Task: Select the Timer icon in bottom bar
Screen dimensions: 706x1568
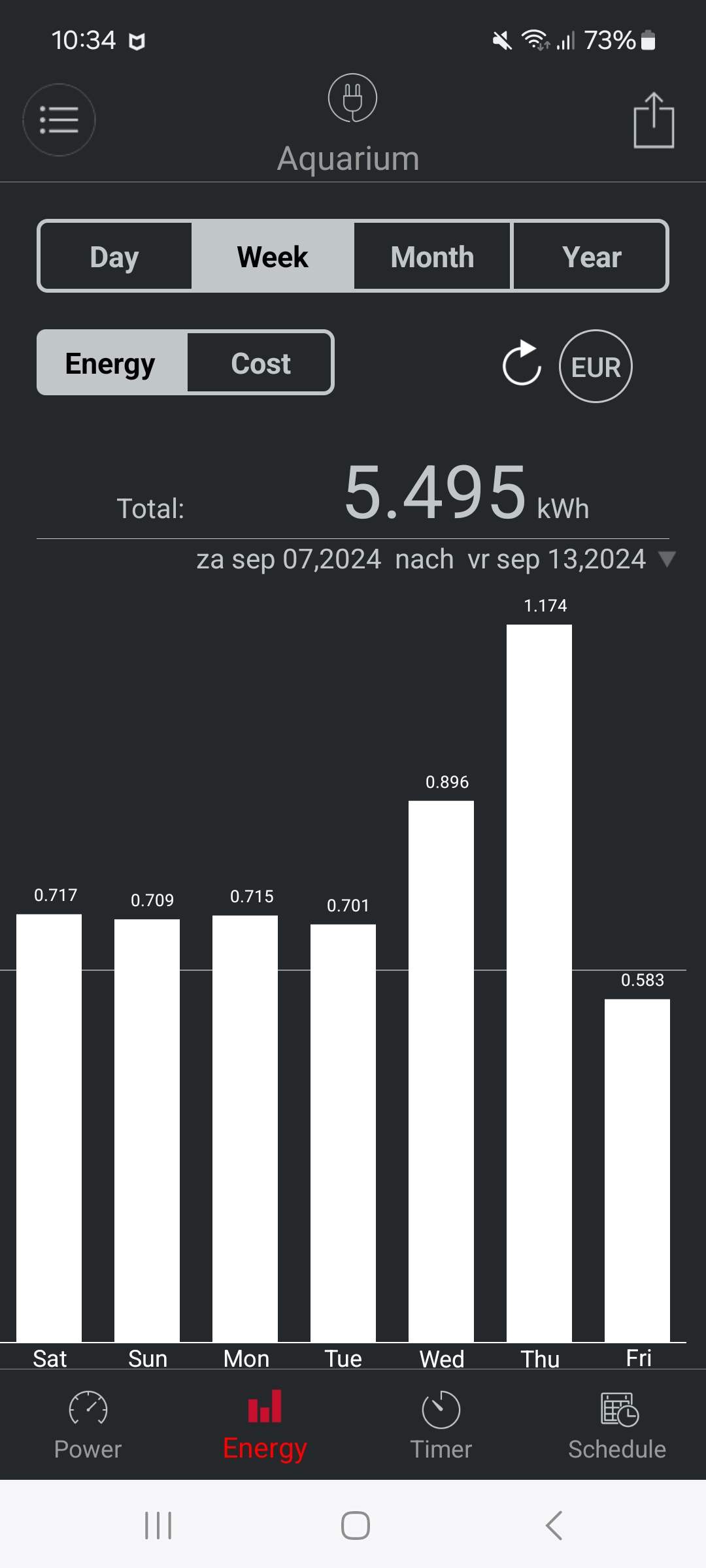Action: (440, 1411)
